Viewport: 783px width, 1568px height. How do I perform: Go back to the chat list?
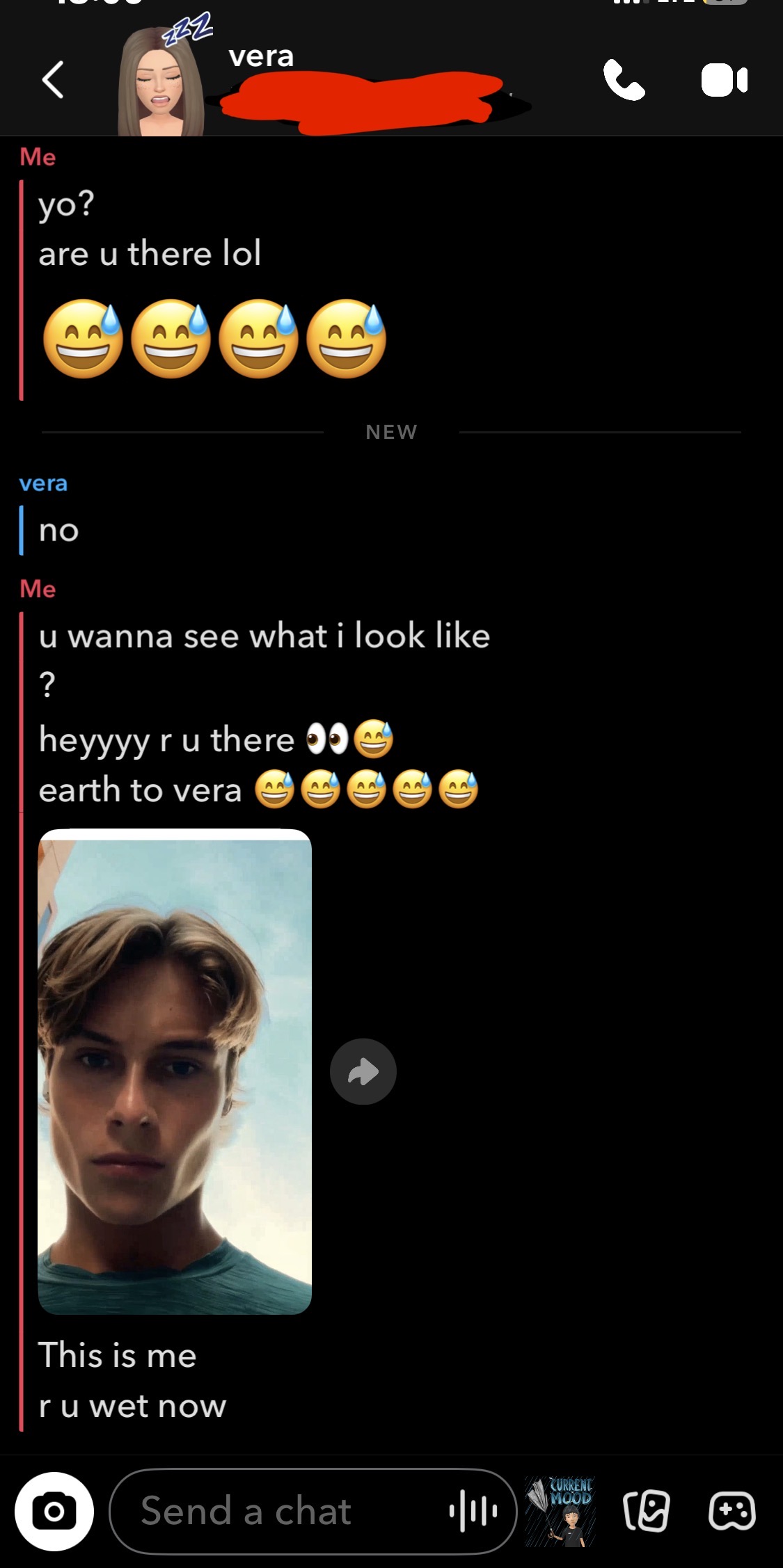(53, 79)
